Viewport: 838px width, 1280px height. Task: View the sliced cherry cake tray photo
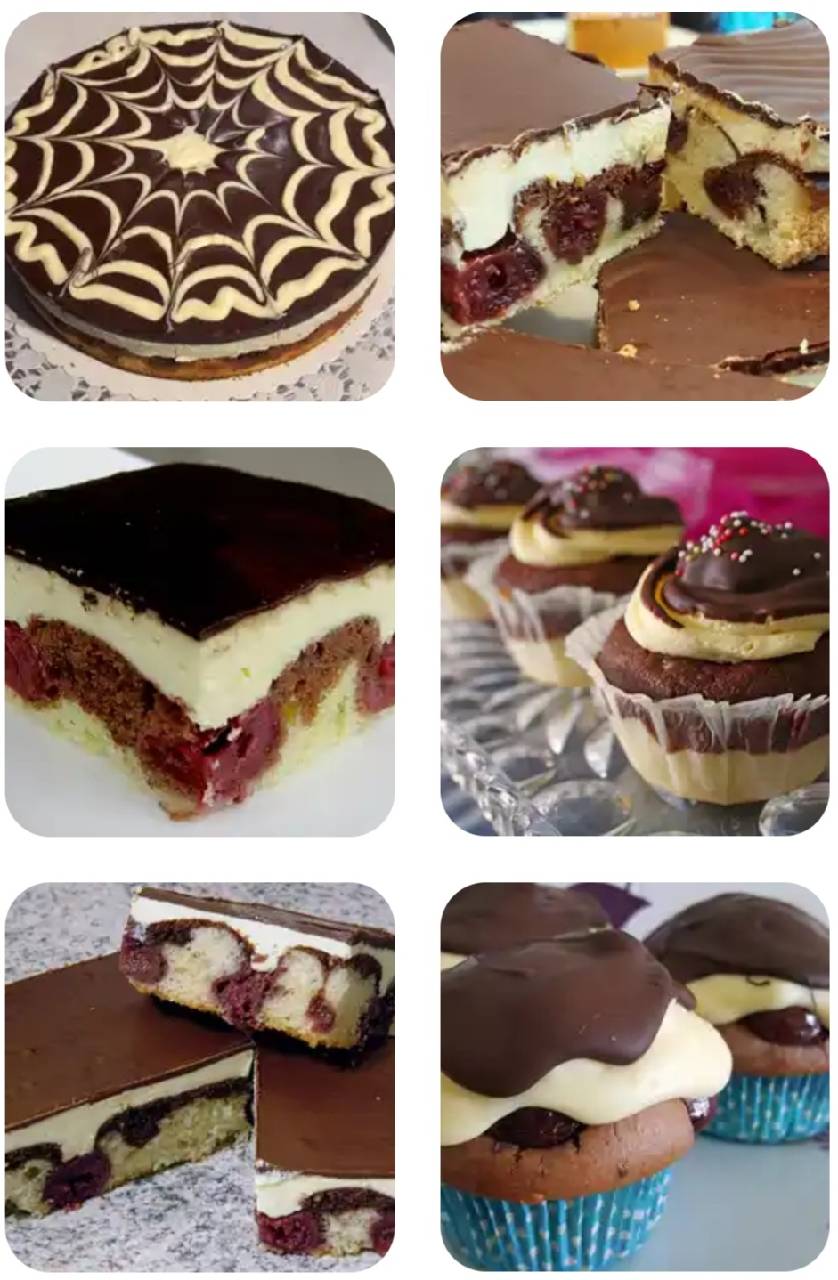(635, 206)
